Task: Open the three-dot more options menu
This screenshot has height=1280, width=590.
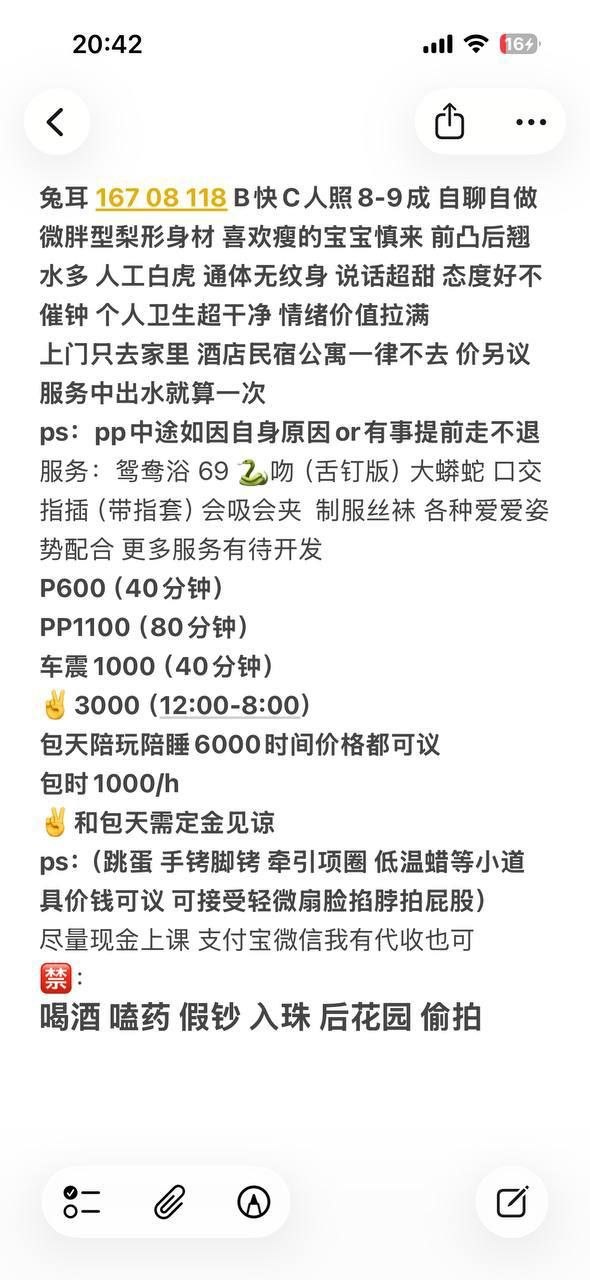Action: (531, 122)
